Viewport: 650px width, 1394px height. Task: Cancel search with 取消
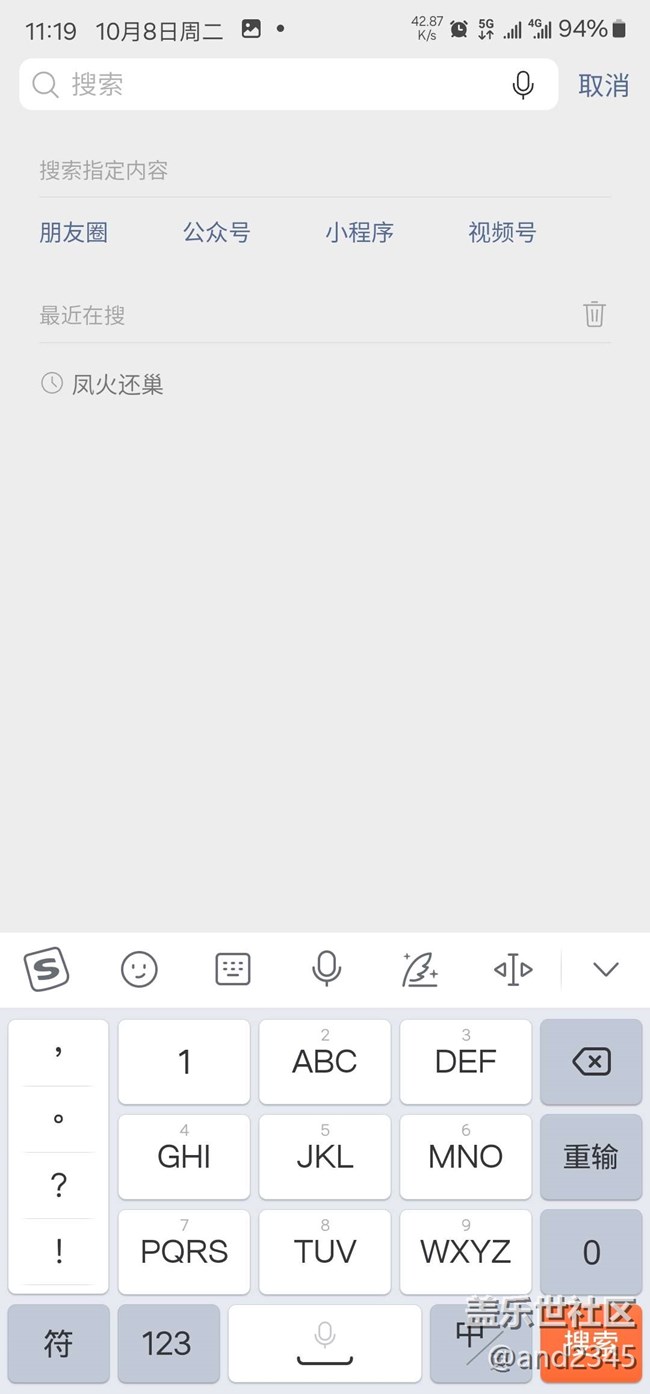pos(604,86)
